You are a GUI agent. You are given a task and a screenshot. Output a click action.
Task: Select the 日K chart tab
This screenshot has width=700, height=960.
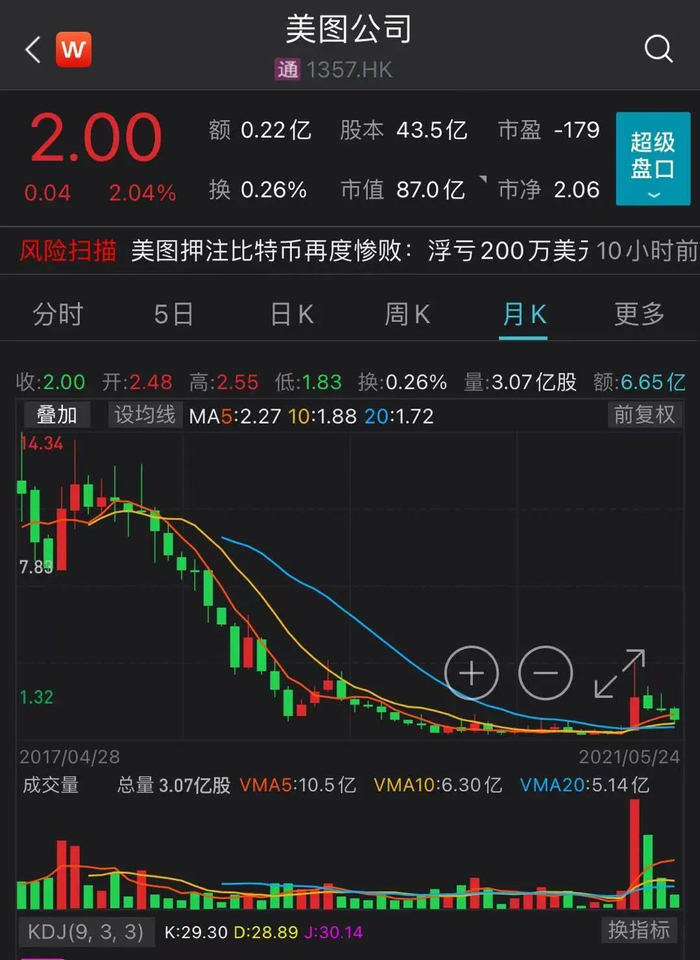tap(292, 314)
